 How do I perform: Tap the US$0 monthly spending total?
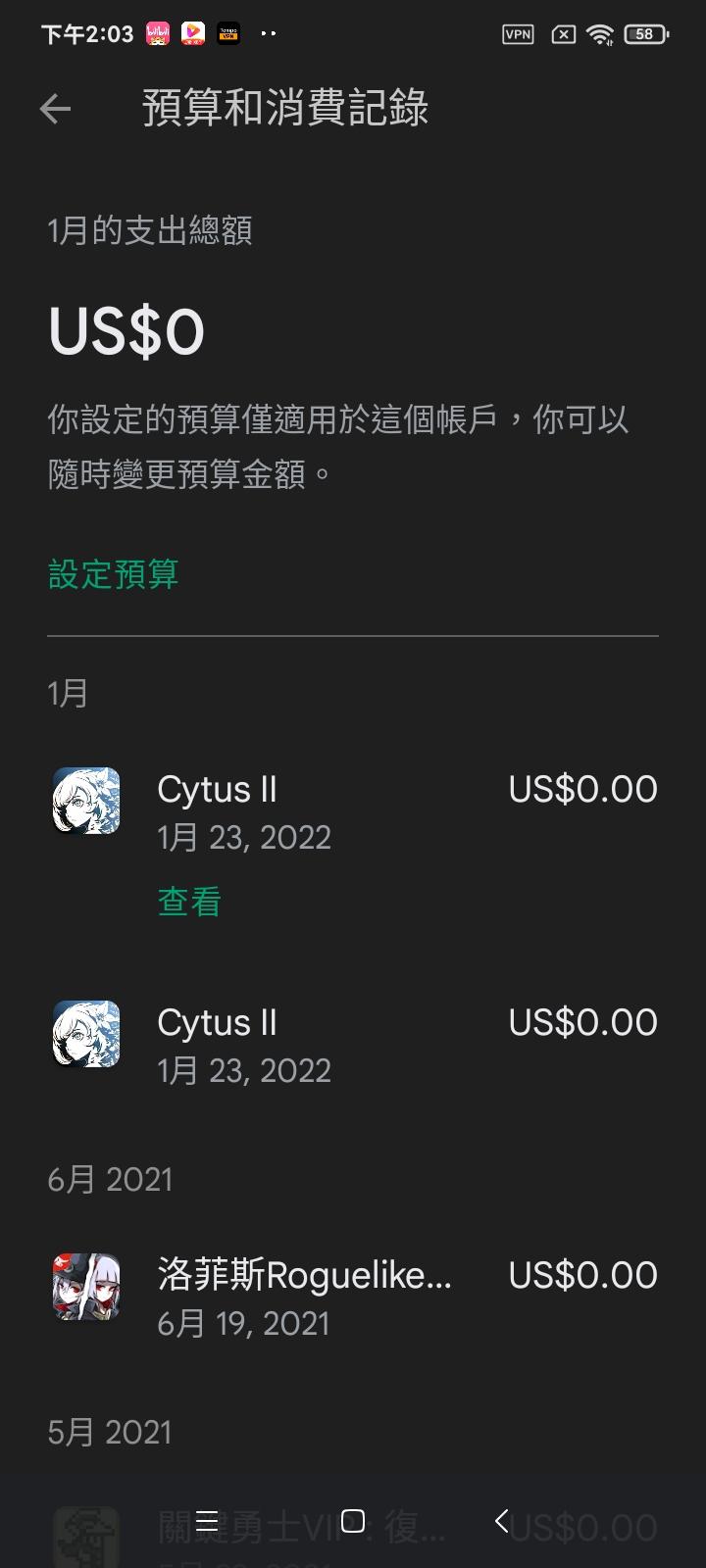tap(126, 331)
